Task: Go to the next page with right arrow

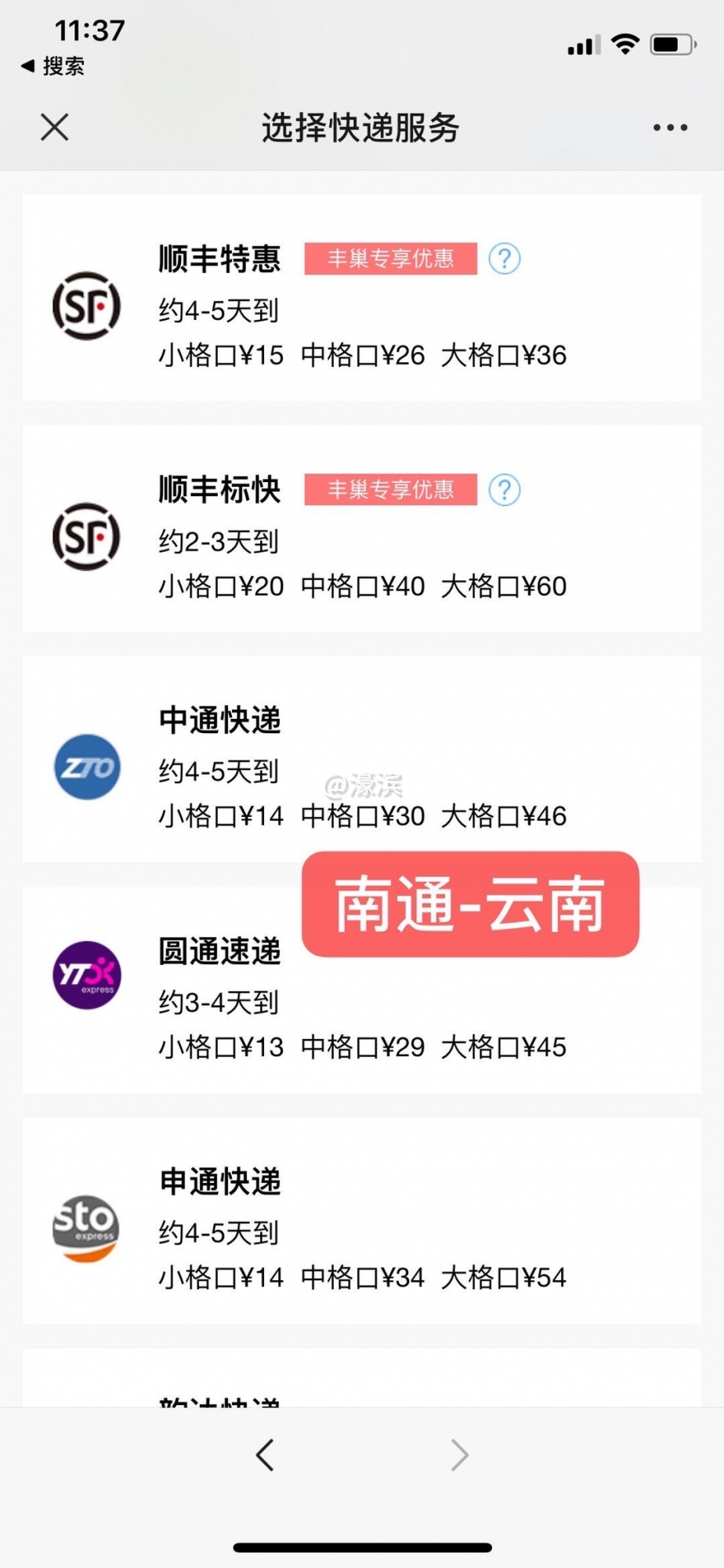Action: tap(460, 1456)
